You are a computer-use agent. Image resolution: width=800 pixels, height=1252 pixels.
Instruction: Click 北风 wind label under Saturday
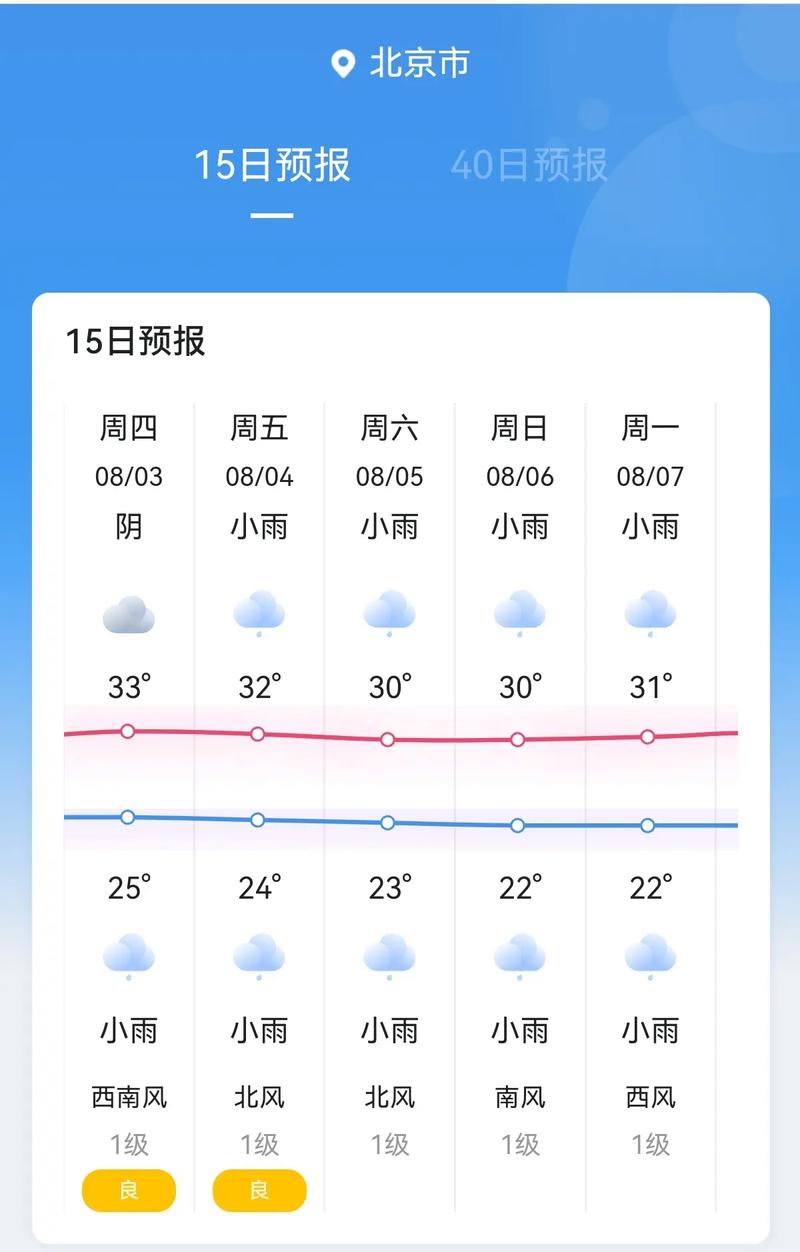389,1097
